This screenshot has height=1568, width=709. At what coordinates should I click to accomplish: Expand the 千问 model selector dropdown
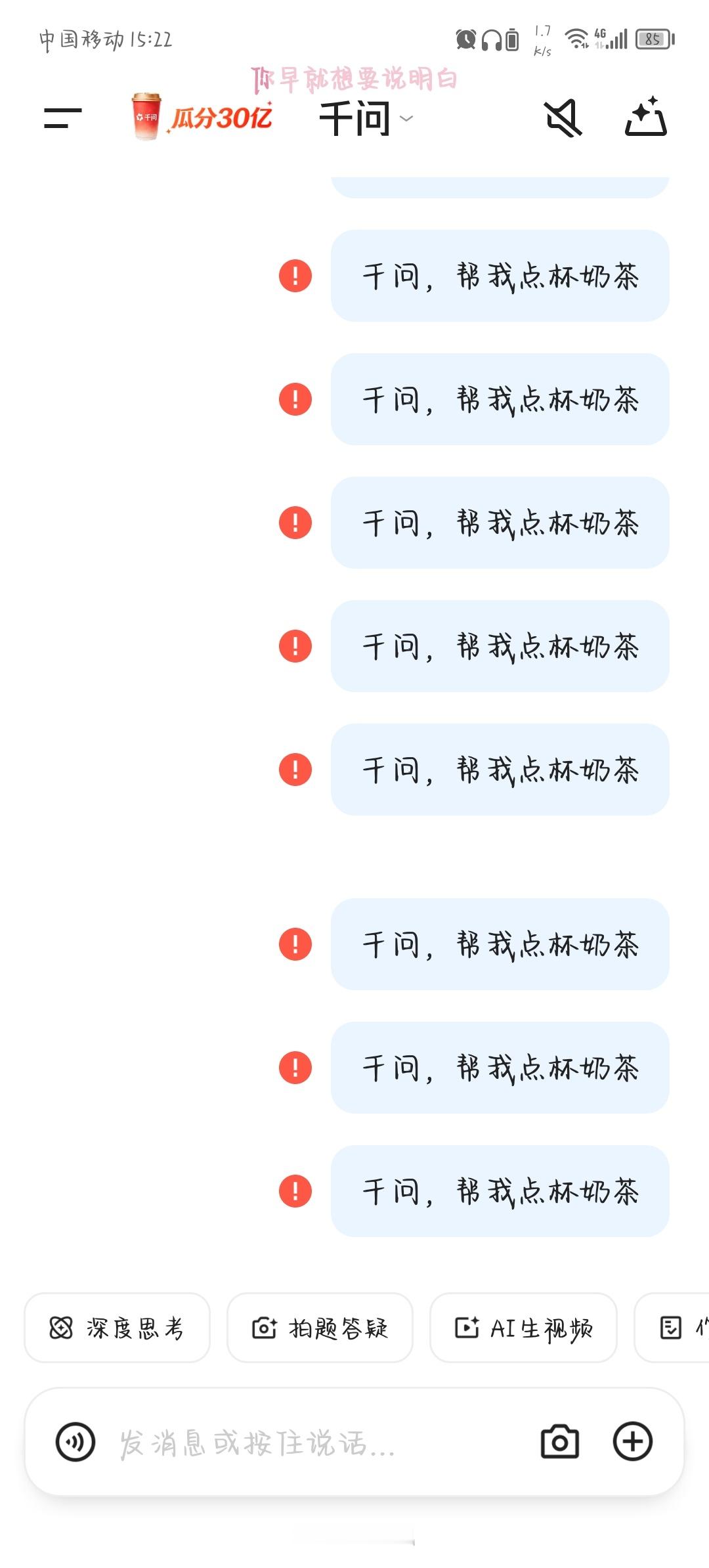tap(407, 120)
